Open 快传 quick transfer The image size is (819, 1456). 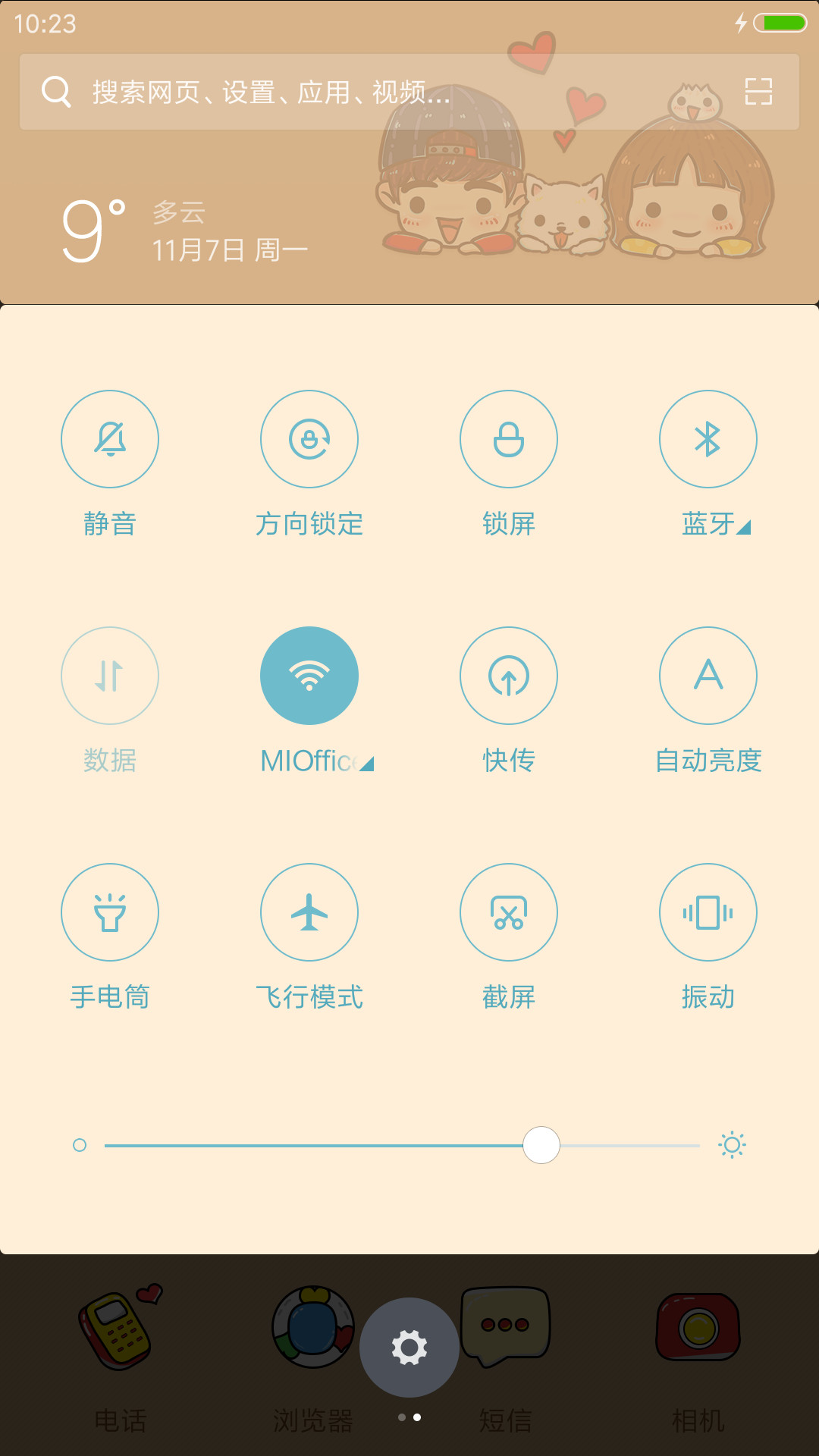[x=509, y=676]
